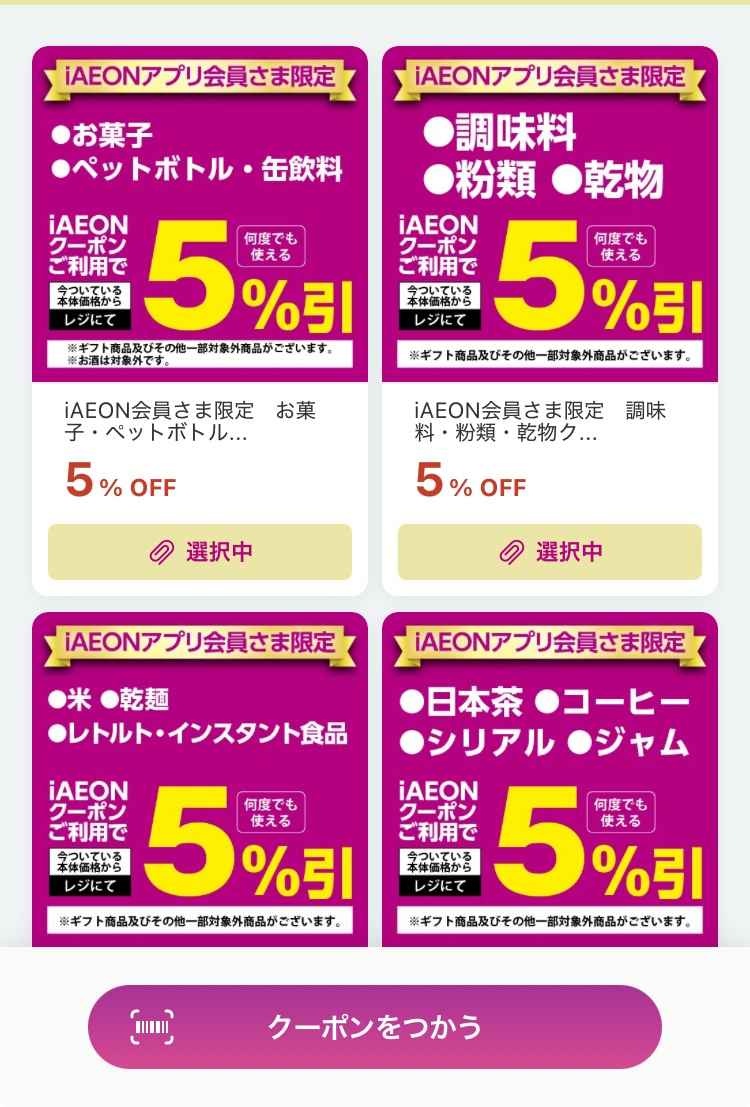Deselect 選択中 on the 調味料・粉類・乾物 coupon
The height and width of the screenshot is (1107, 750).
pyautogui.click(x=550, y=552)
